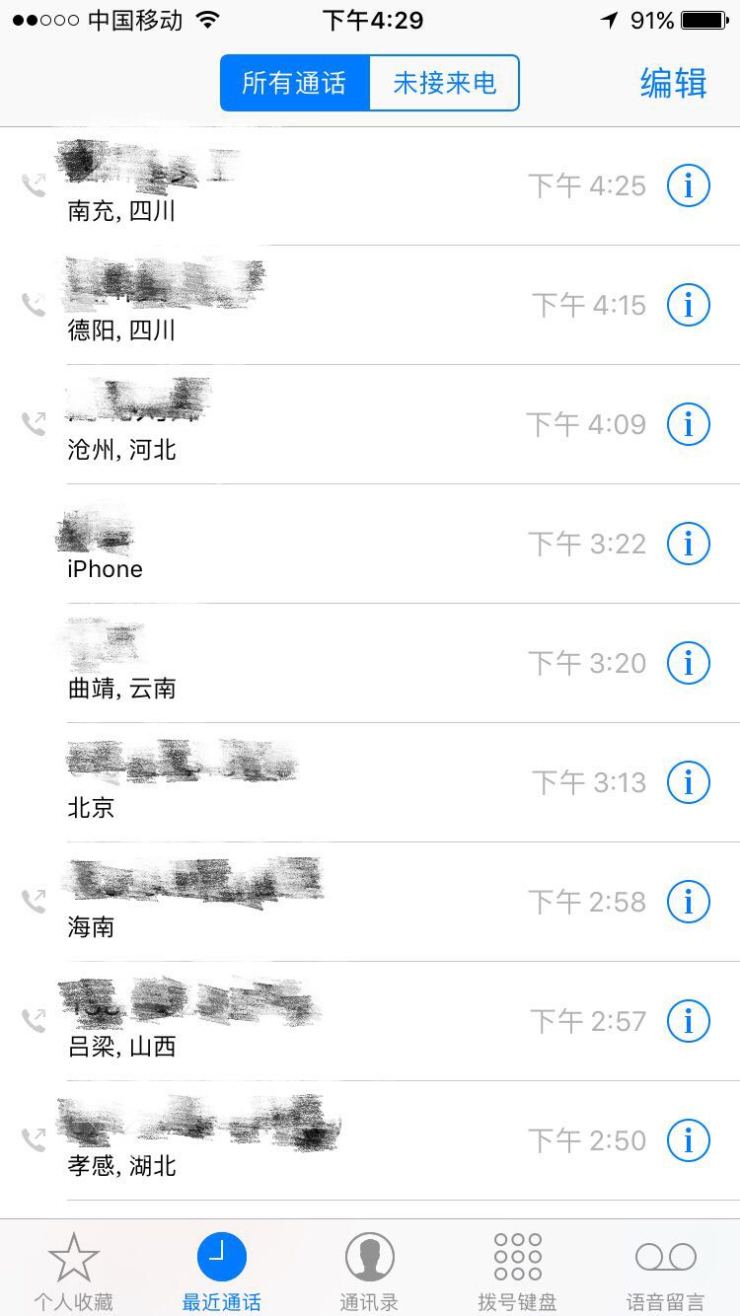740x1316 pixels.
Task: View info for the iPhone call entry
Action: tap(688, 544)
